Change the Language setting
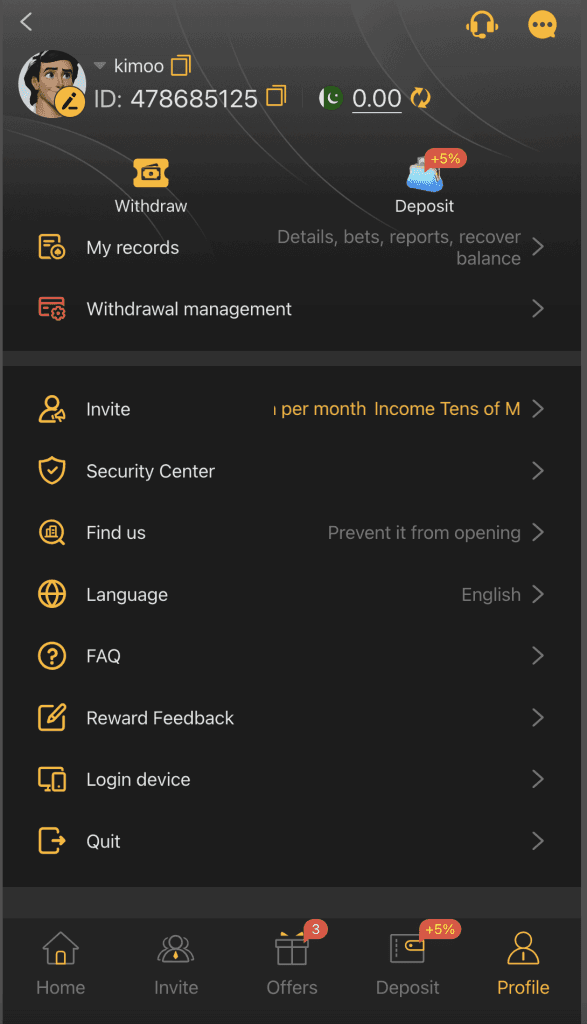 [x=291, y=594]
